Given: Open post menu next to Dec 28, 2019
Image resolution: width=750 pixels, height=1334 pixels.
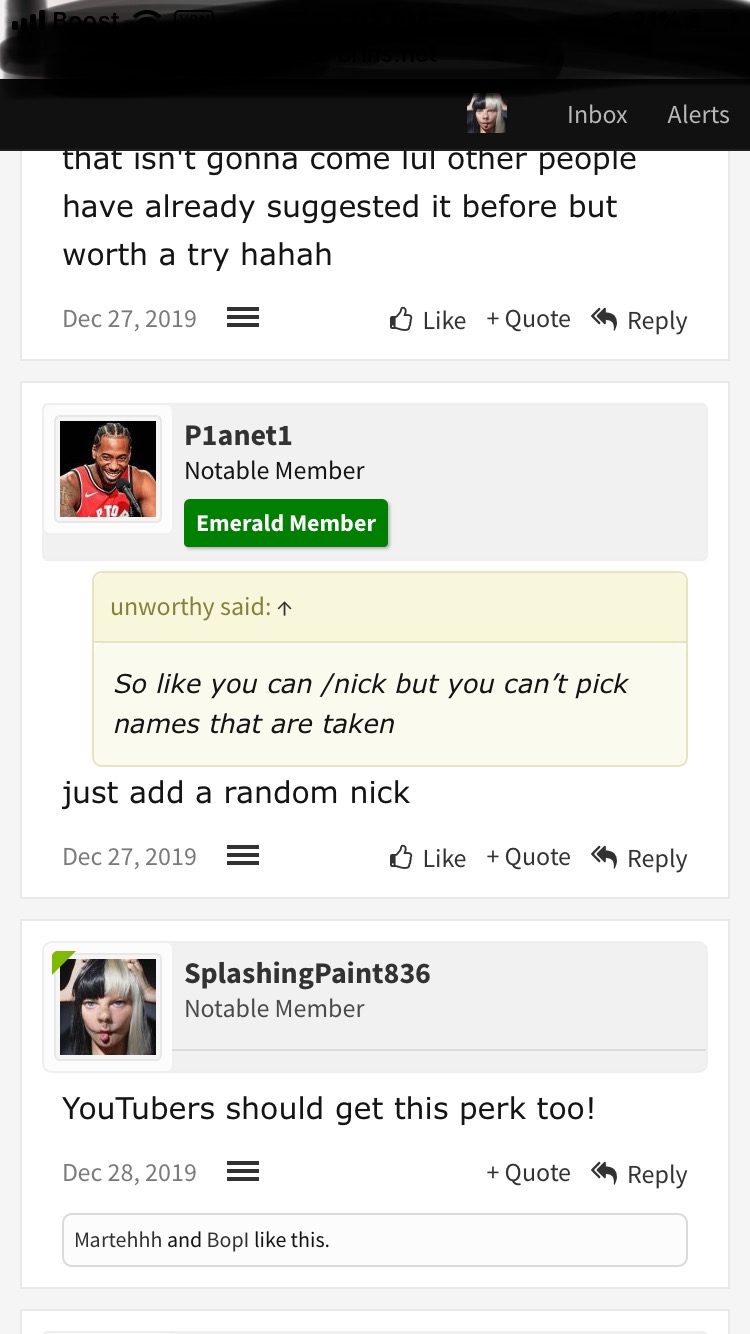Looking at the screenshot, I should (243, 1171).
